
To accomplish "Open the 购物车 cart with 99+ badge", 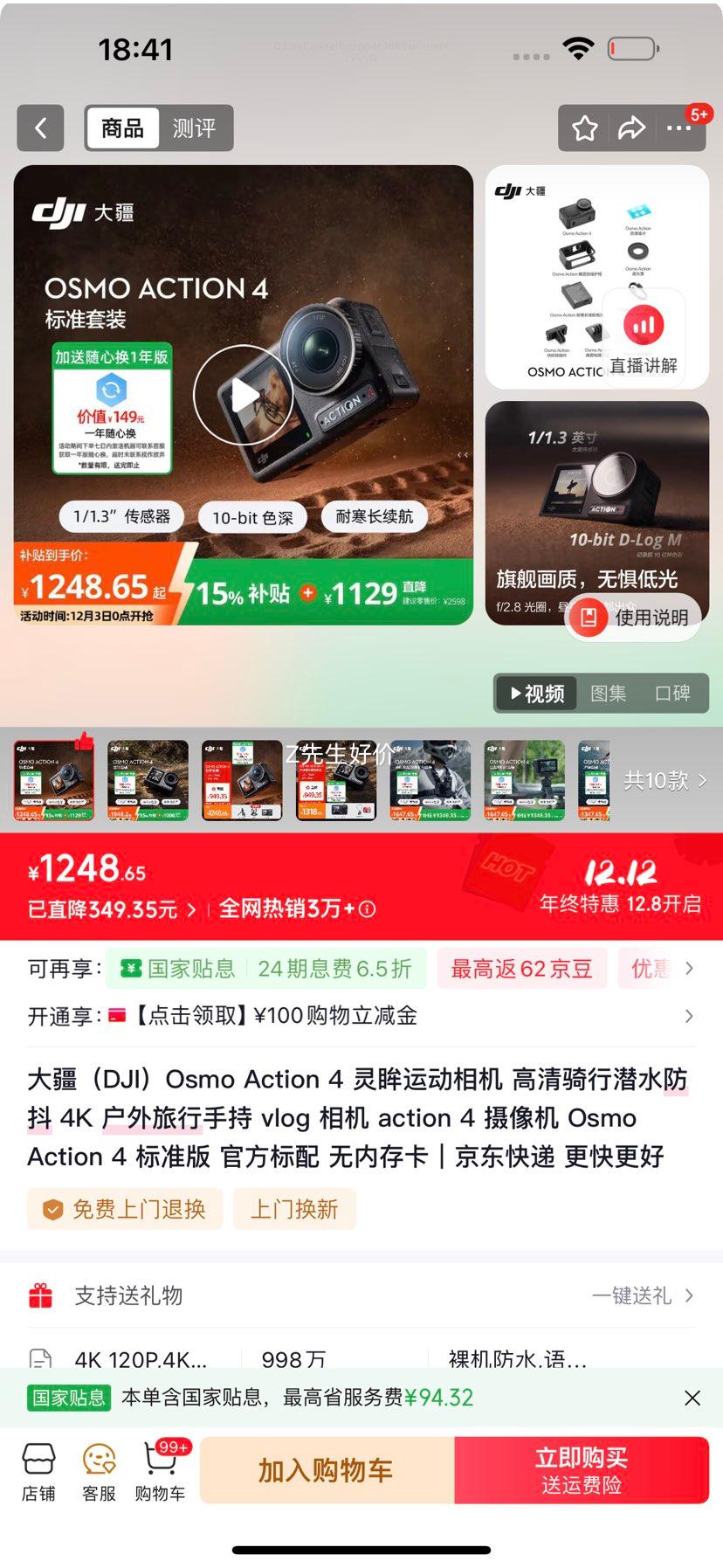I will tap(161, 1469).
